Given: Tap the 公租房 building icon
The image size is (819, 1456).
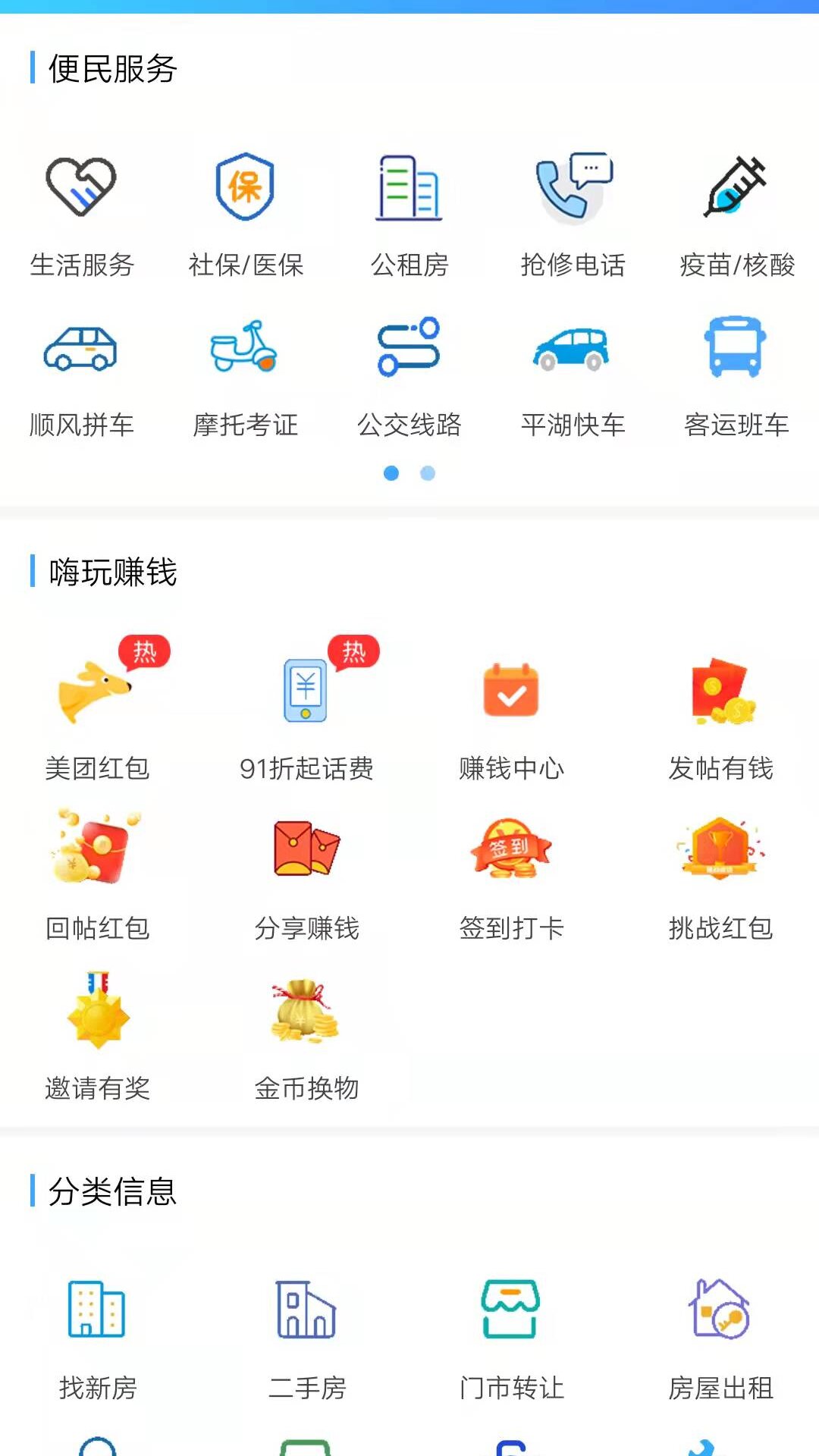Looking at the screenshot, I should (409, 188).
